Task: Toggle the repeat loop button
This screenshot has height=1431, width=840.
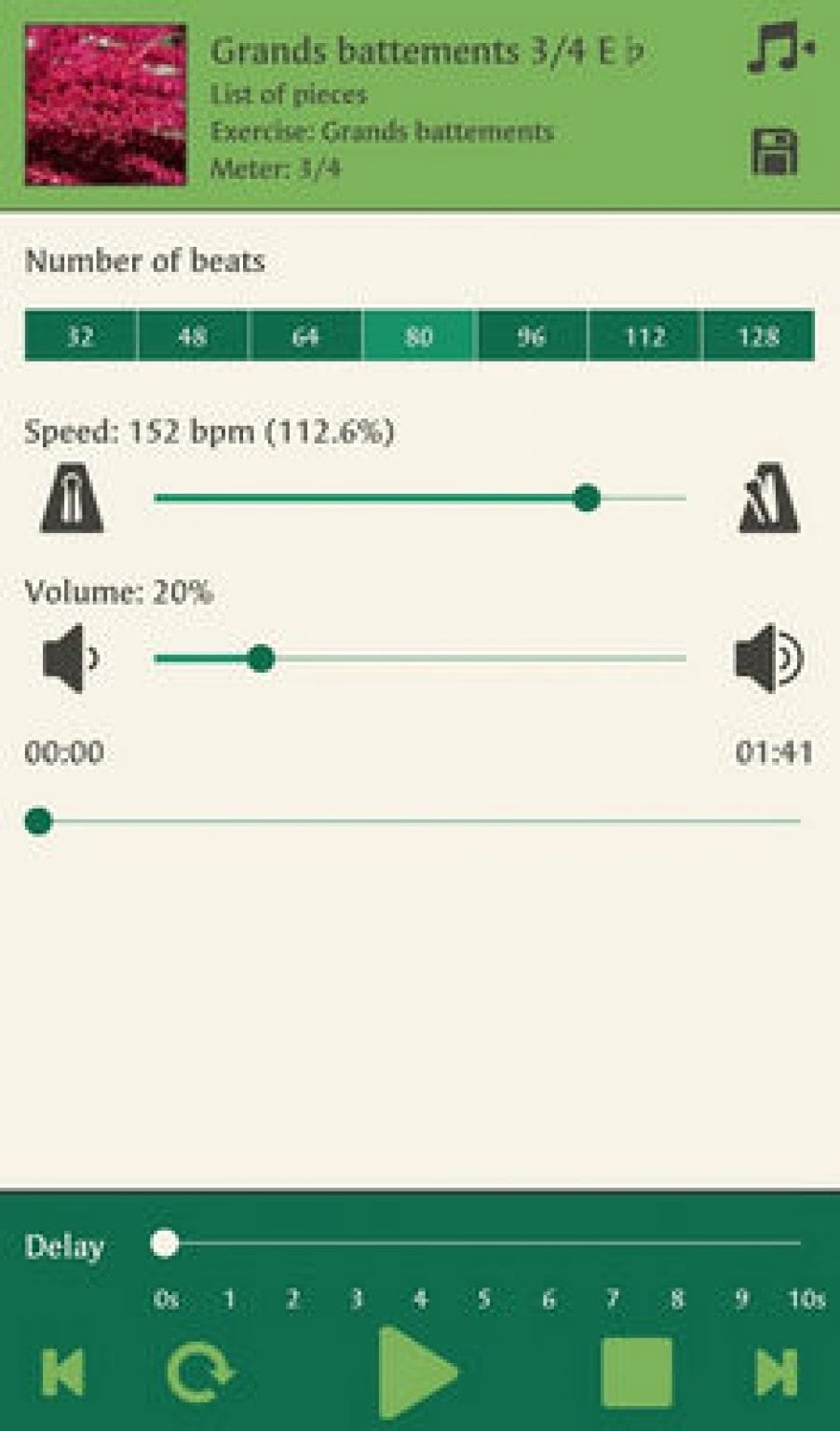Action: (199, 1372)
